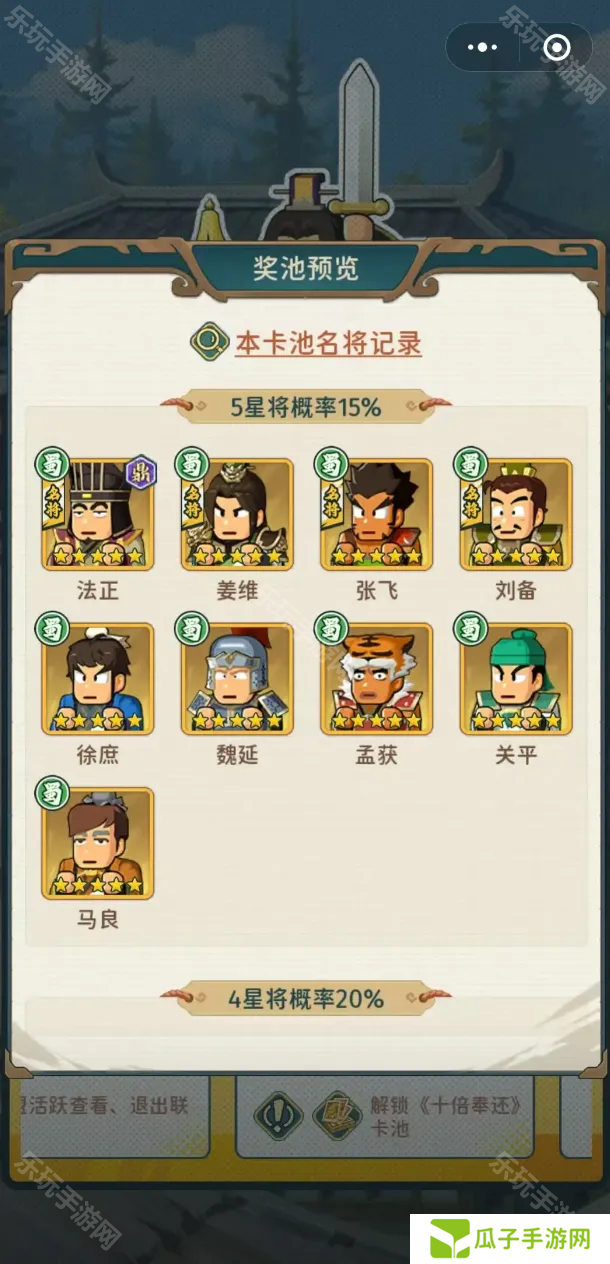Select the 马良 hero portrait
610x1264 pixels.
[x=98, y=843]
